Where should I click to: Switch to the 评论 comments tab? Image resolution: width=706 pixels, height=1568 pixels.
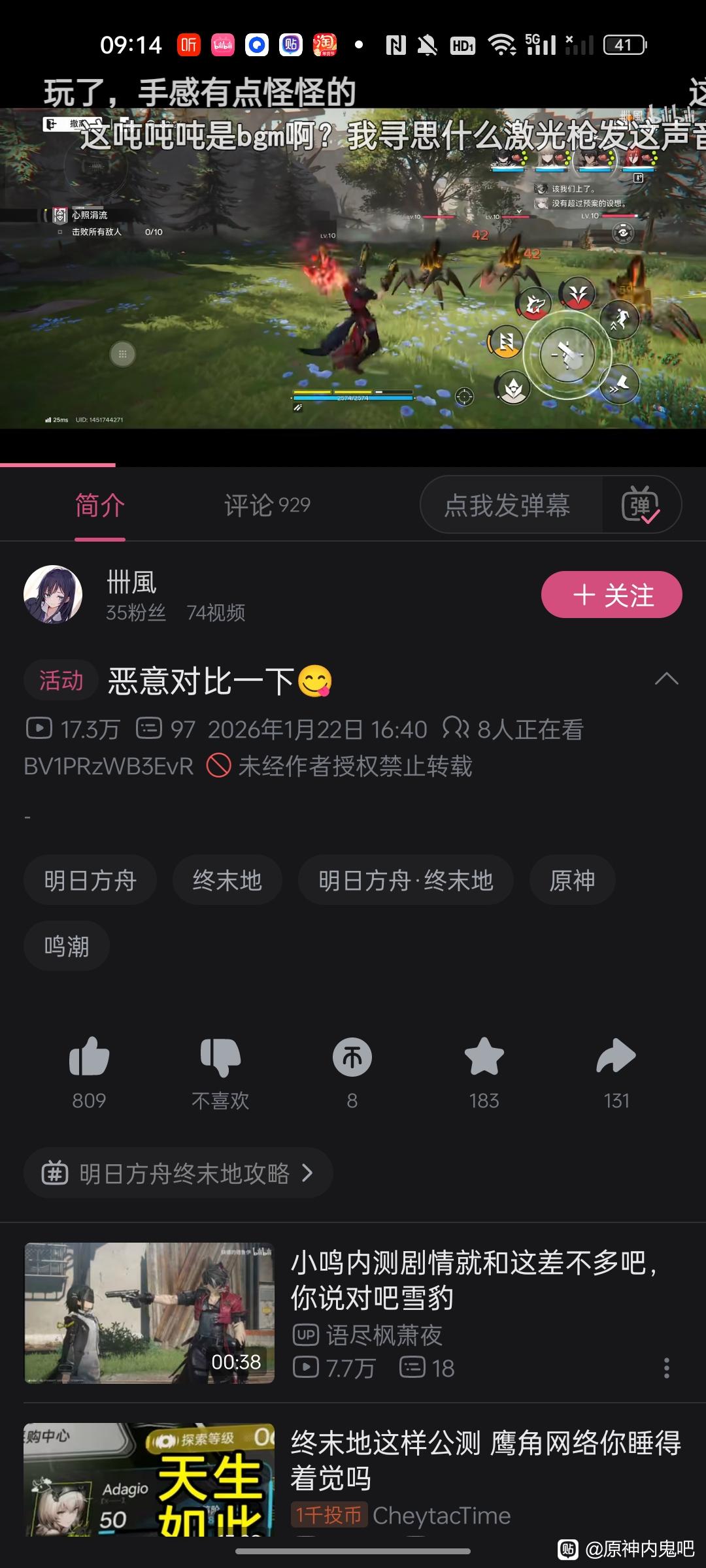pos(267,505)
